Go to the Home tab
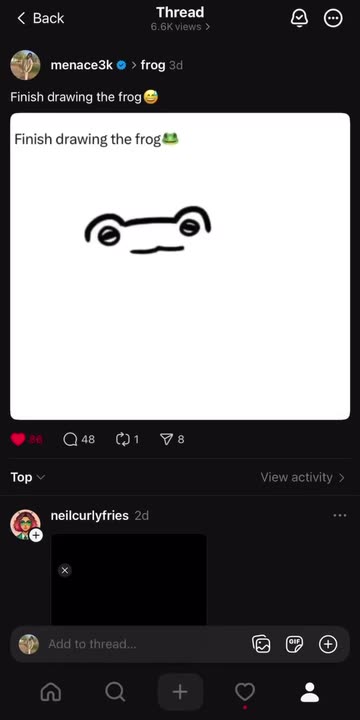Viewport: 360px width, 720px height. pos(51,692)
